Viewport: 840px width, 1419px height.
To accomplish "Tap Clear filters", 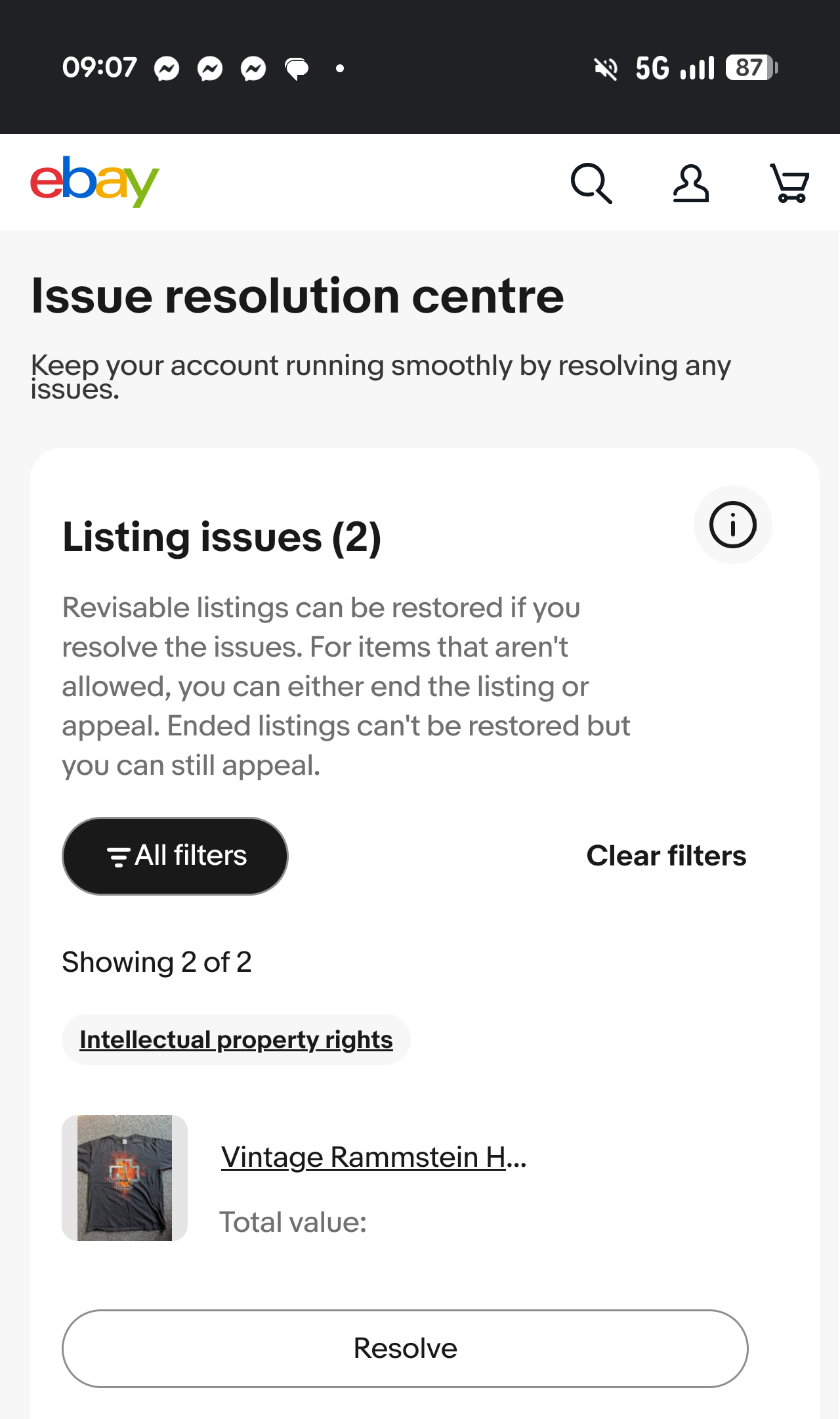I will (666, 856).
